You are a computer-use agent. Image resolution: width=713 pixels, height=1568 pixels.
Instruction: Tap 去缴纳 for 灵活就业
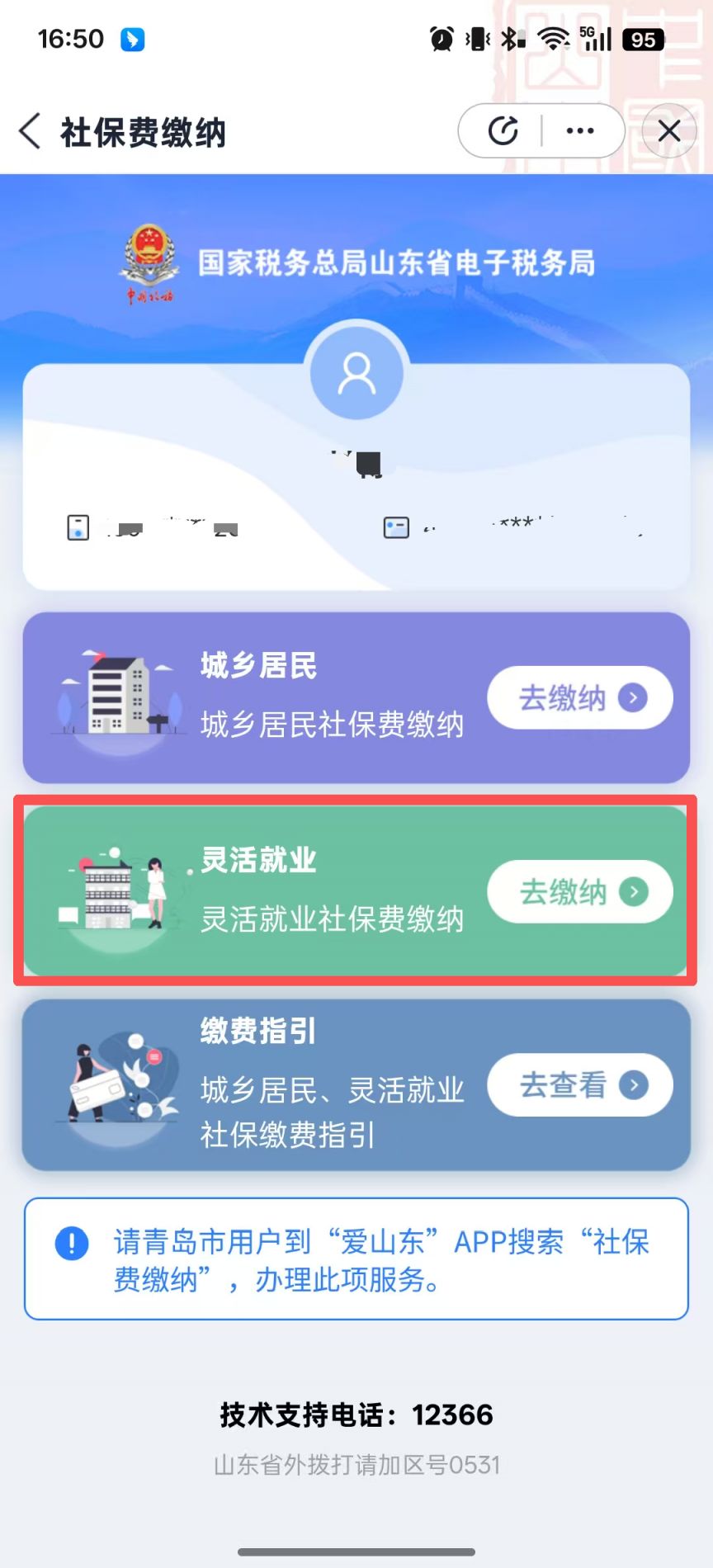coord(580,892)
